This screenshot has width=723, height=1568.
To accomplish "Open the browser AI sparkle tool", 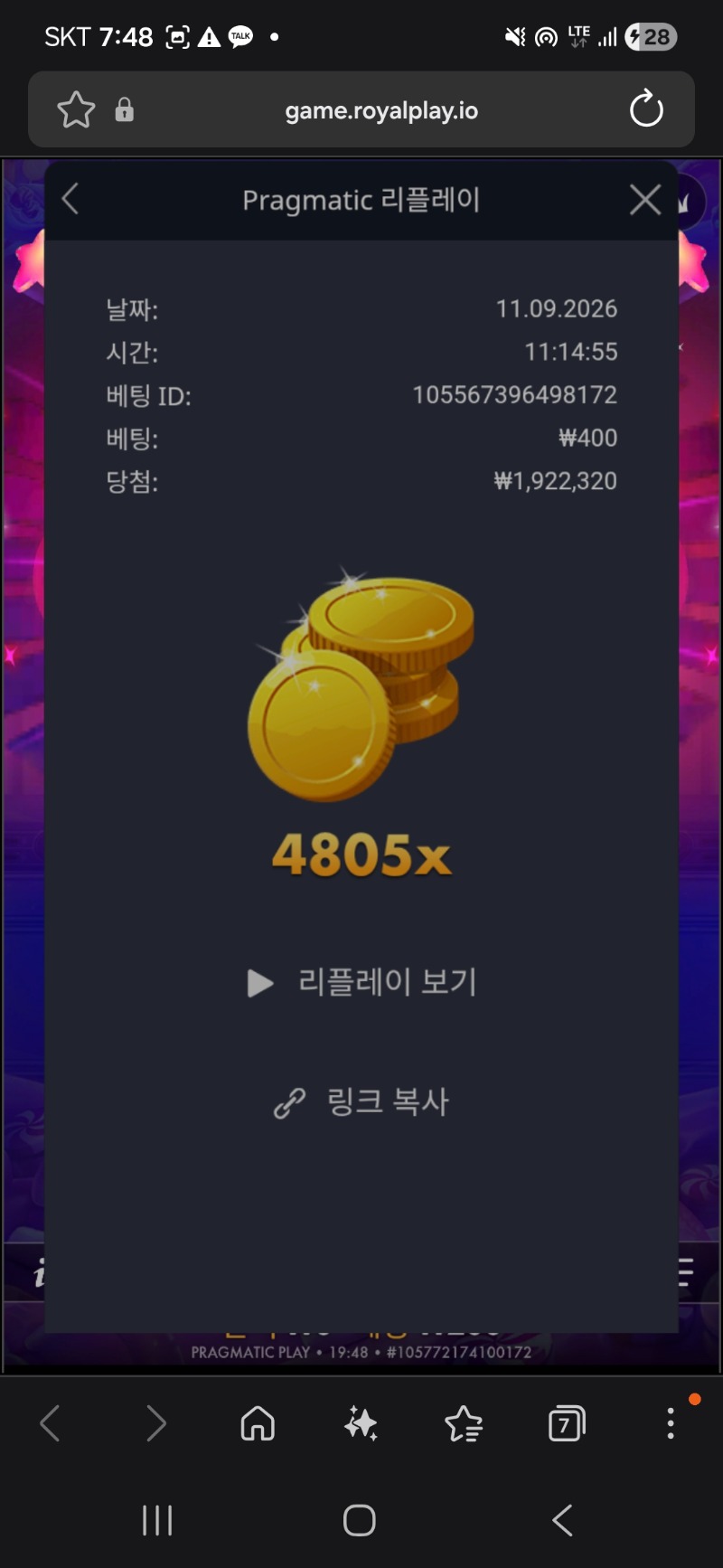I will (x=361, y=1424).
